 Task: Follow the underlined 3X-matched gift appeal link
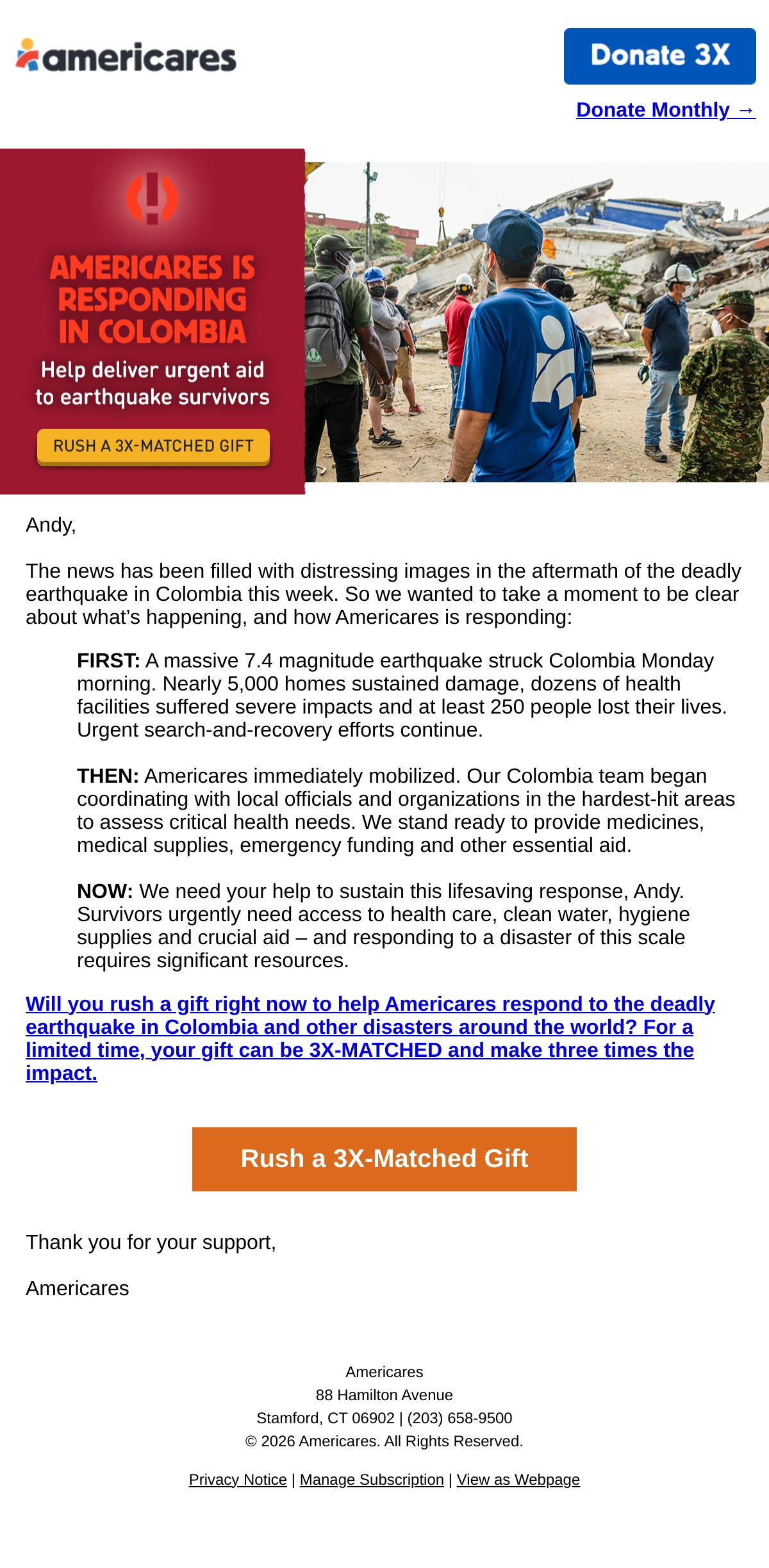pyautogui.click(x=370, y=1038)
